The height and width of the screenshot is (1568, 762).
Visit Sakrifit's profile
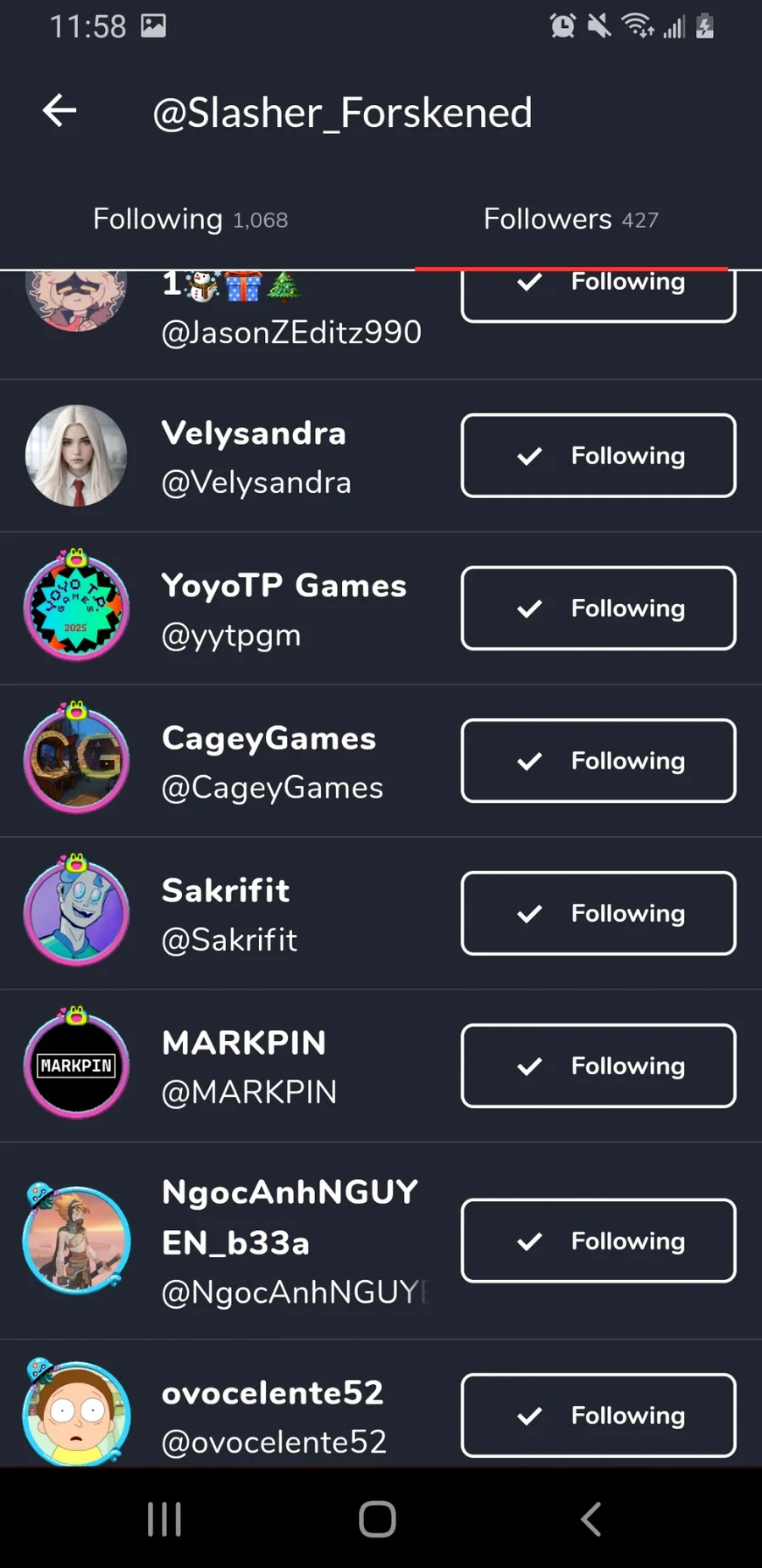click(x=229, y=914)
